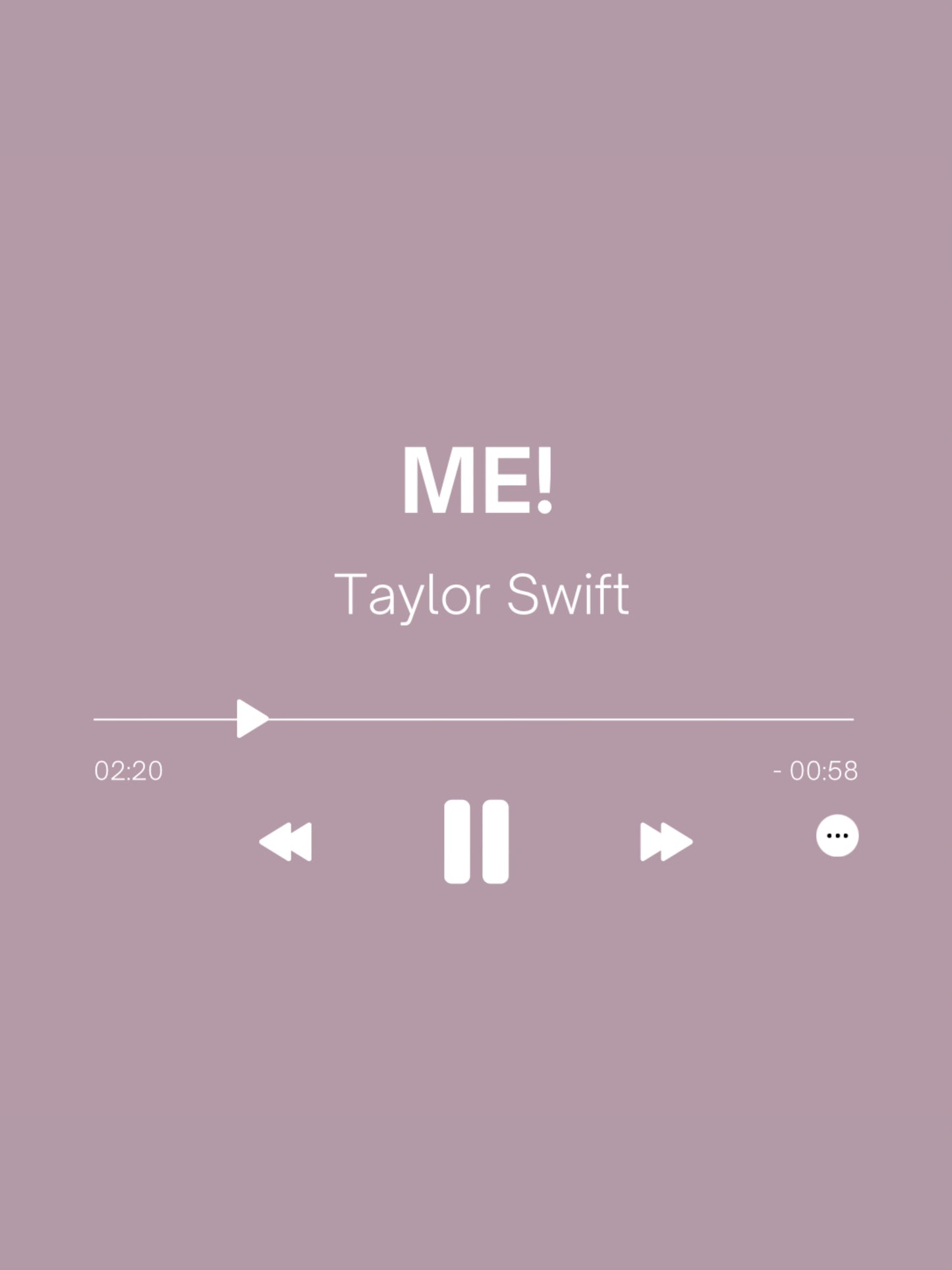
Task: Click the elapsed time 02:20 label
Action: (128, 769)
